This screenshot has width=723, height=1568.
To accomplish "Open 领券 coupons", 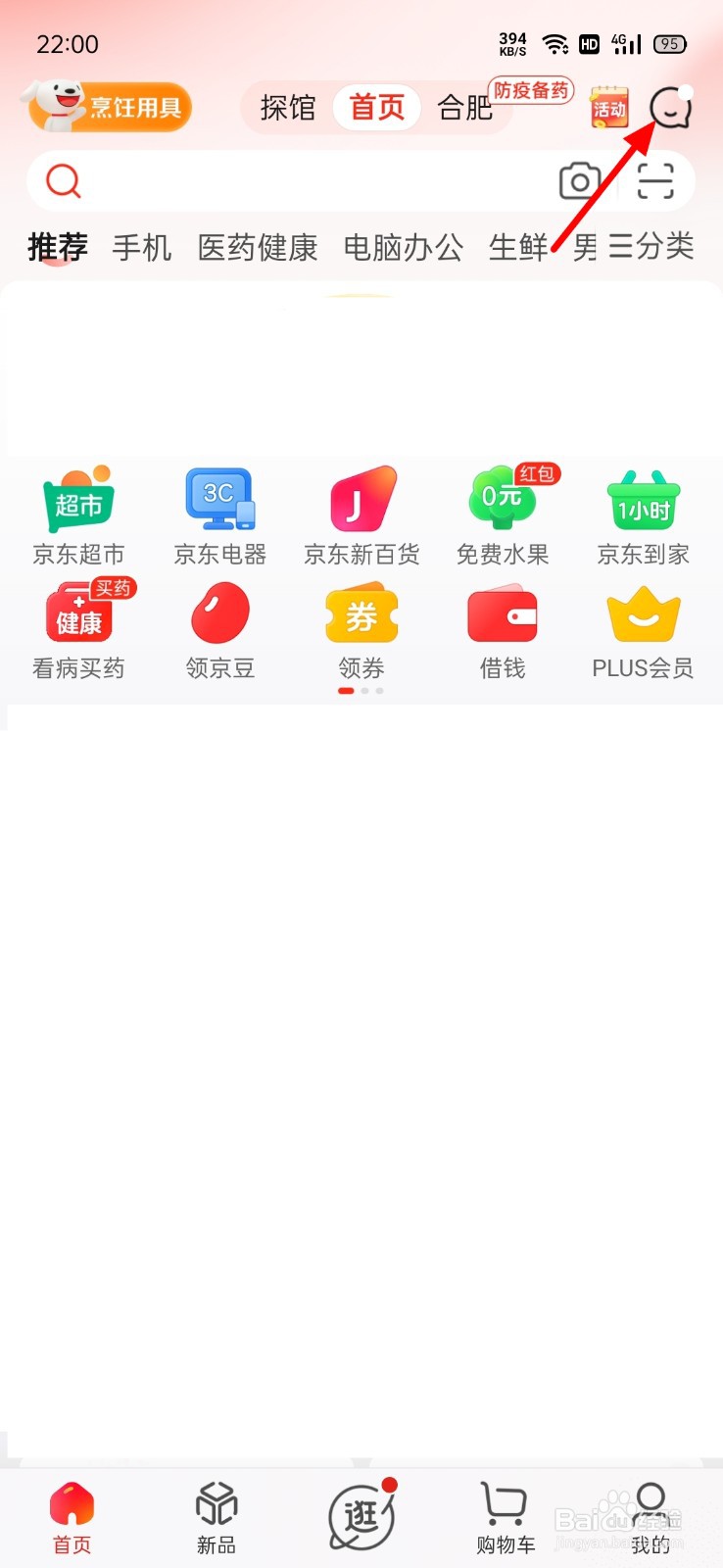I will [x=361, y=630].
